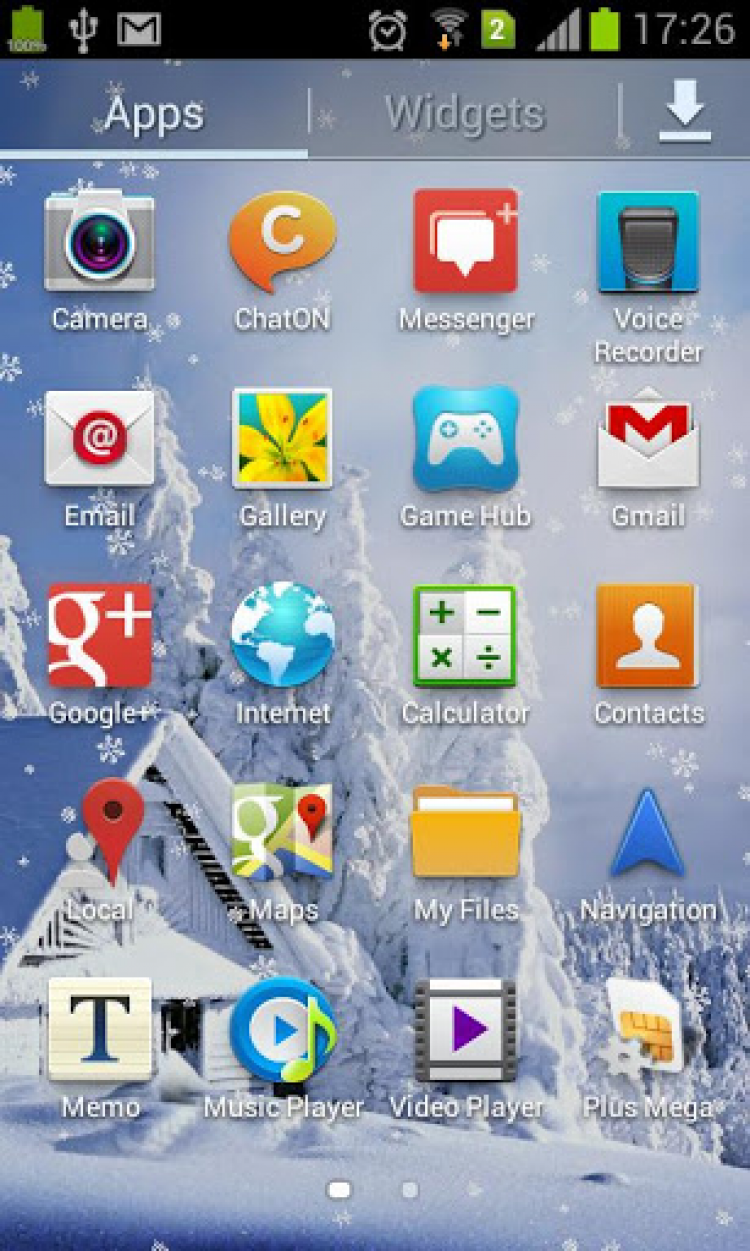Launch the Internet browser
Image resolution: width=750 pixels, height=1251 pixels.
(x=282, y=637)
